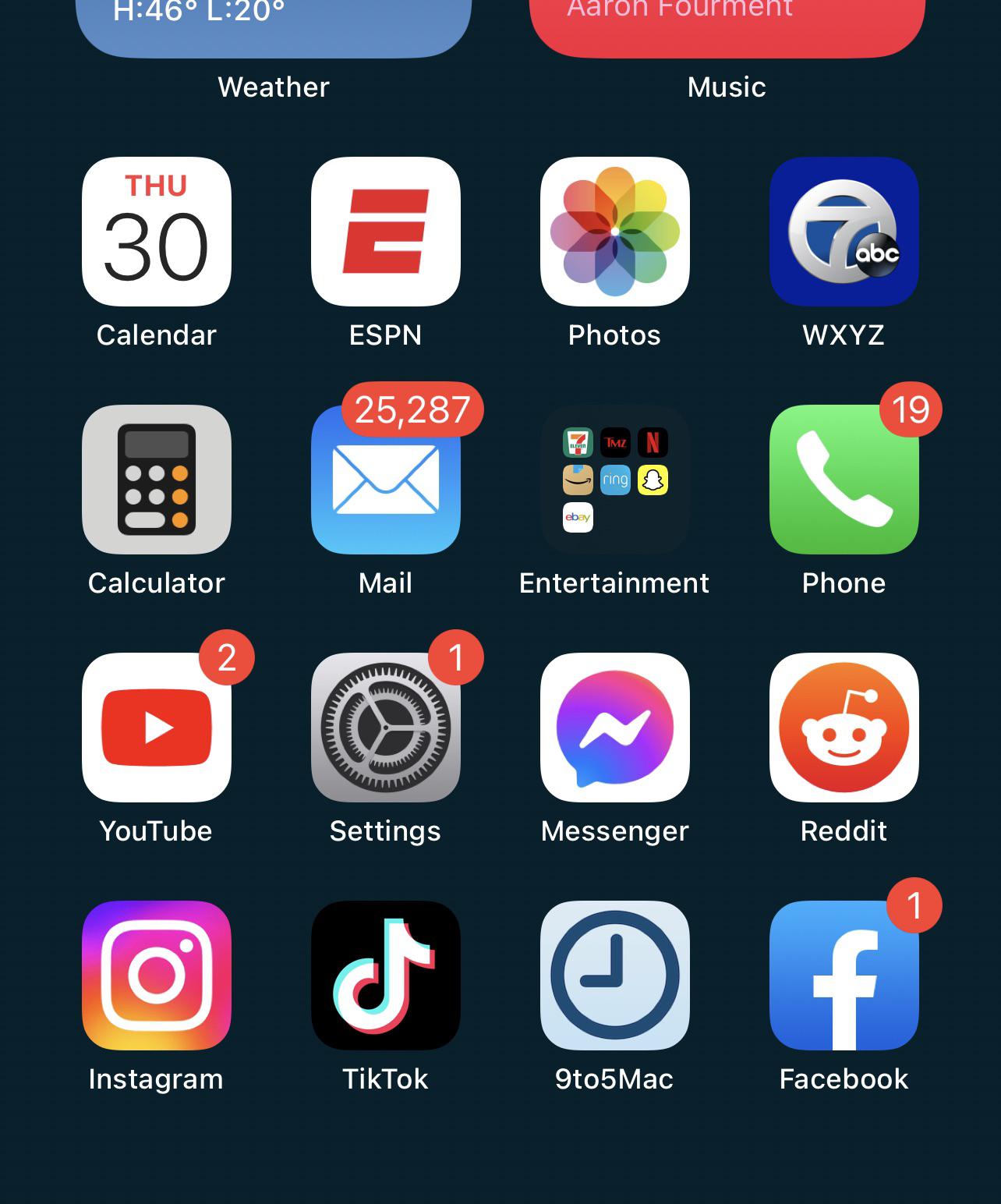Launch the YouTube app
This screenshot has width=1001, height=1204.
tap(156, 727)
